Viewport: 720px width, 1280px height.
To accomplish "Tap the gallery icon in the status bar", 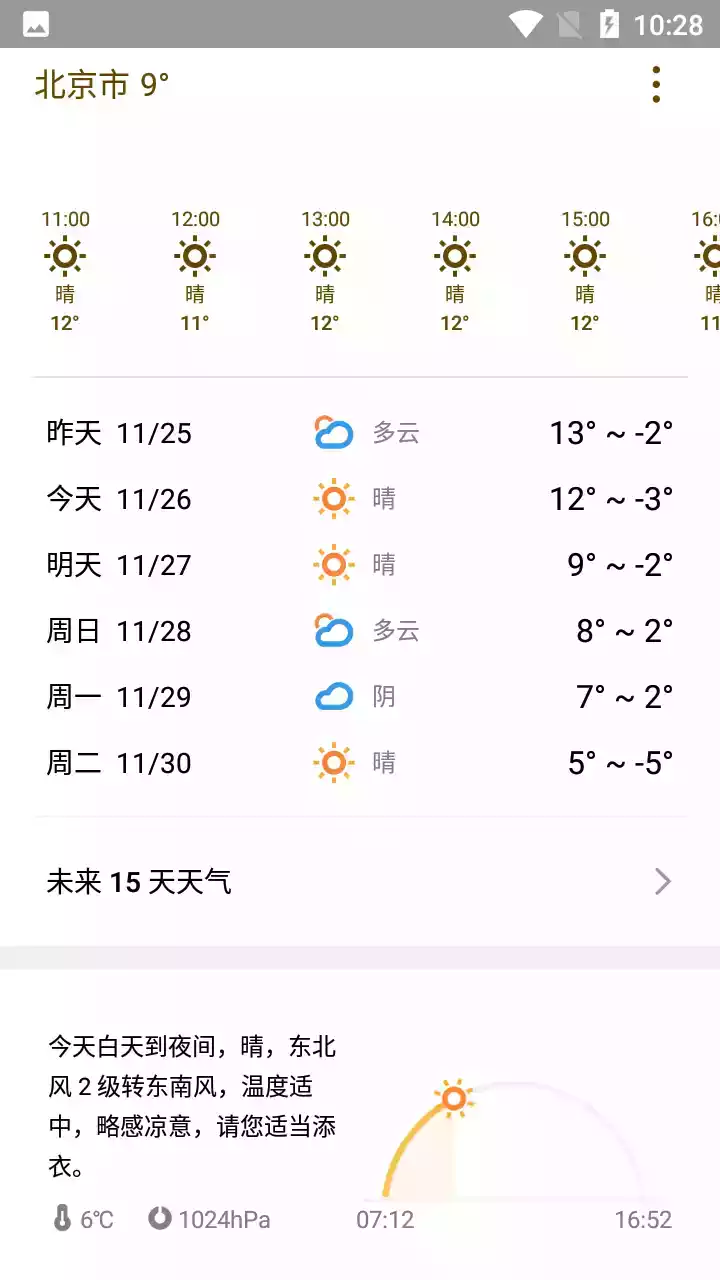I will tap(35, 23).
